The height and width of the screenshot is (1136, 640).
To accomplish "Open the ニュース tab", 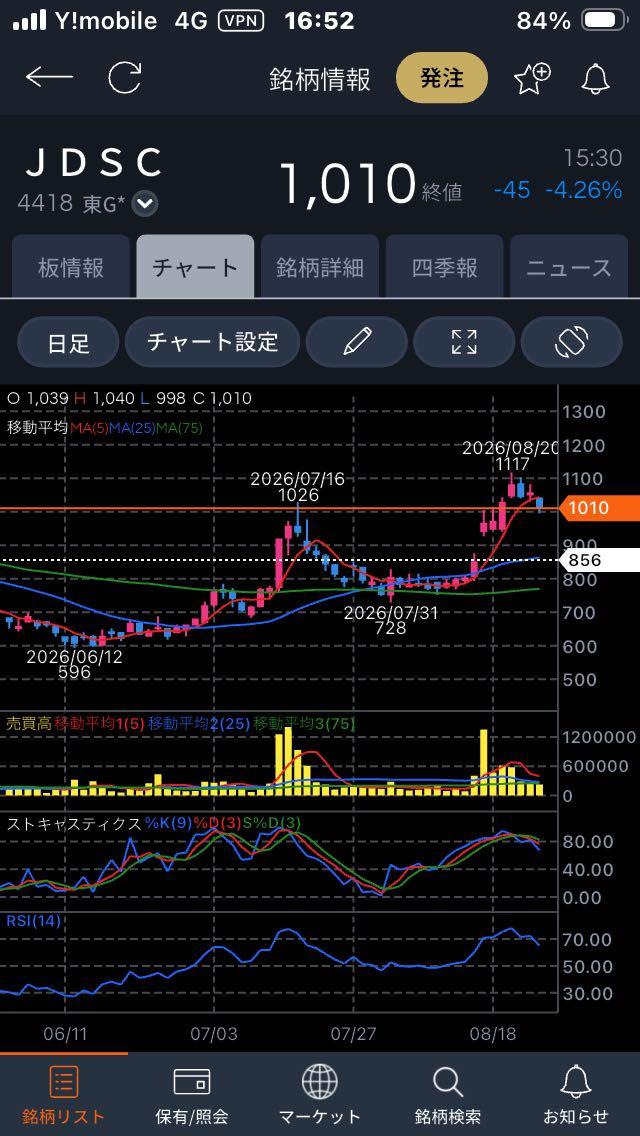I will tap(569, 267).
